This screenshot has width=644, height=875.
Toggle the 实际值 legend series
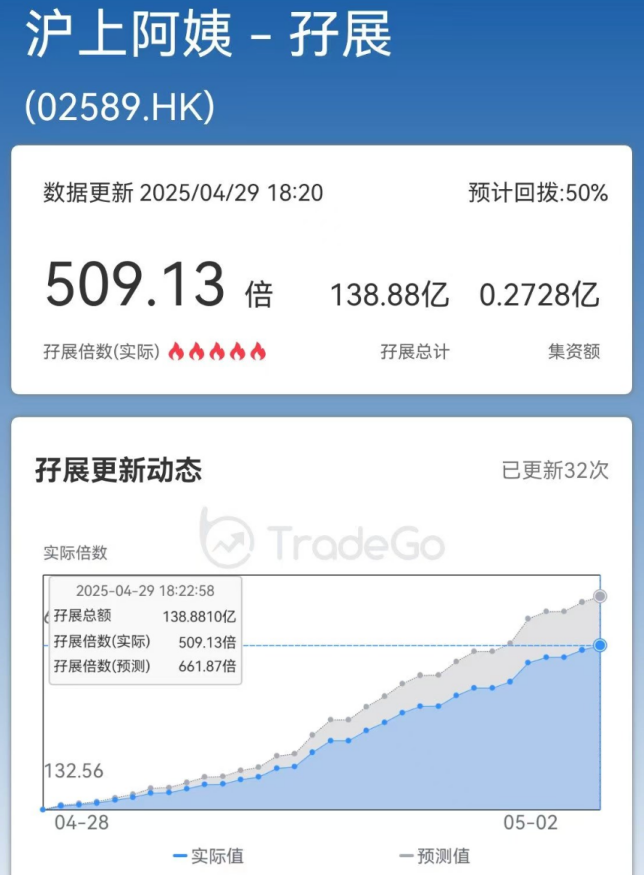(x=208, y=856)
